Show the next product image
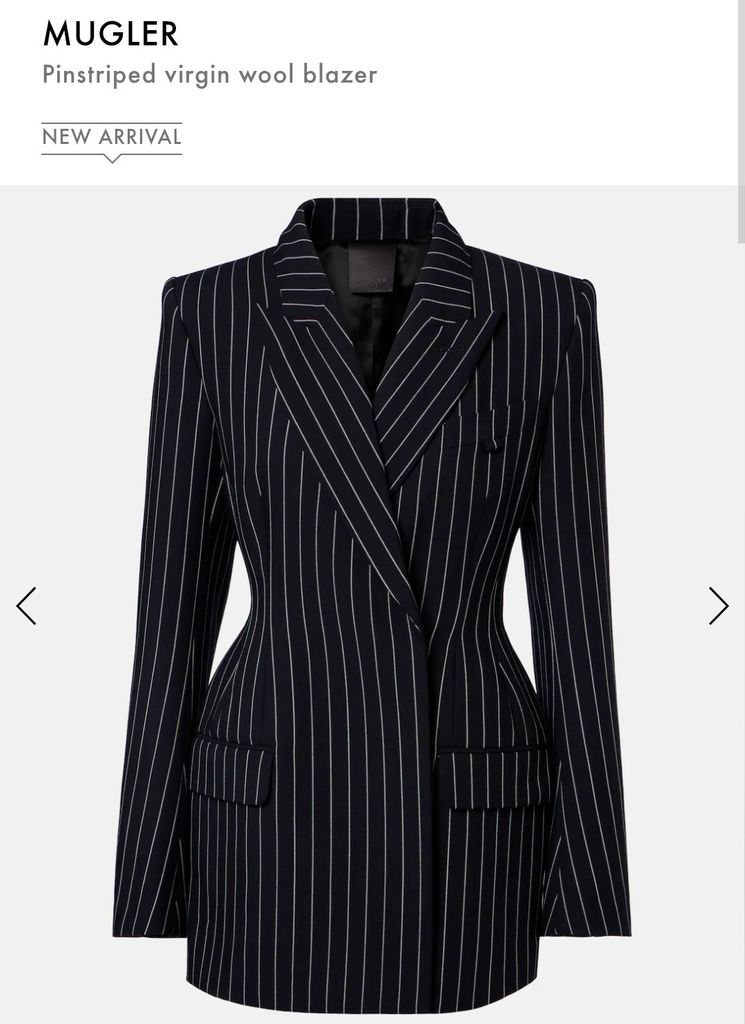Image resolution: width=745 pixels, height=1024 pixels. 718,605
